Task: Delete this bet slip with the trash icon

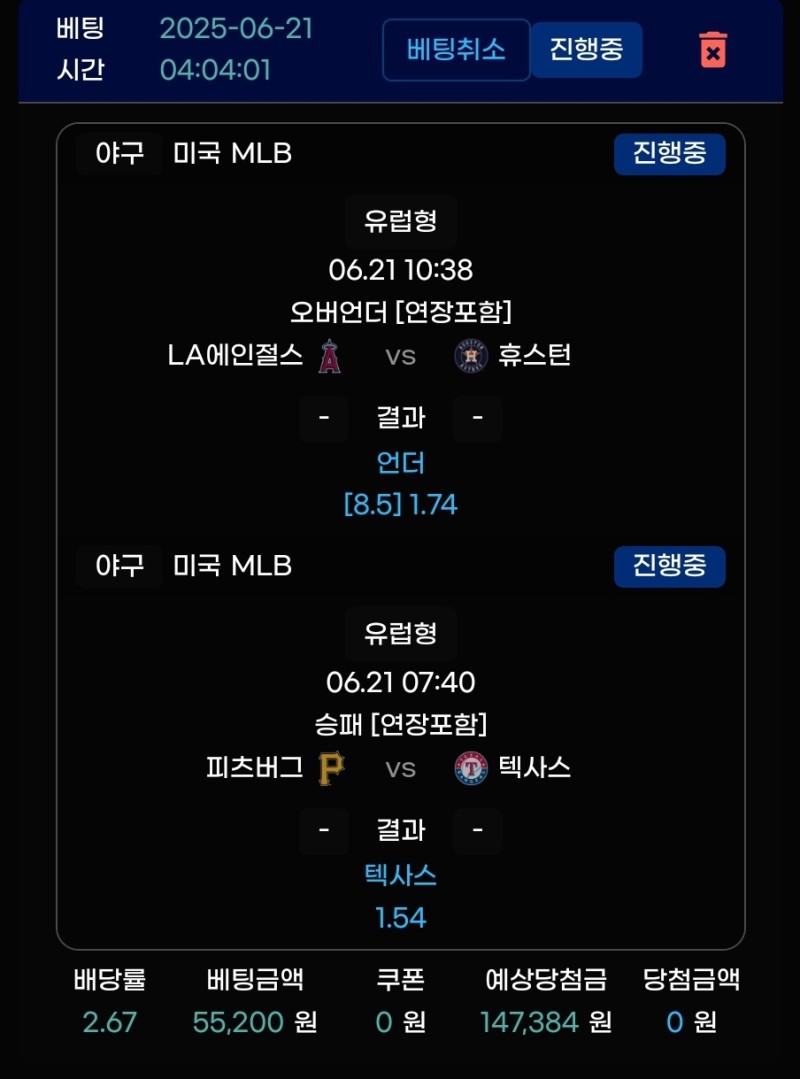Action: pyautogui.click(x=713, y=49)
